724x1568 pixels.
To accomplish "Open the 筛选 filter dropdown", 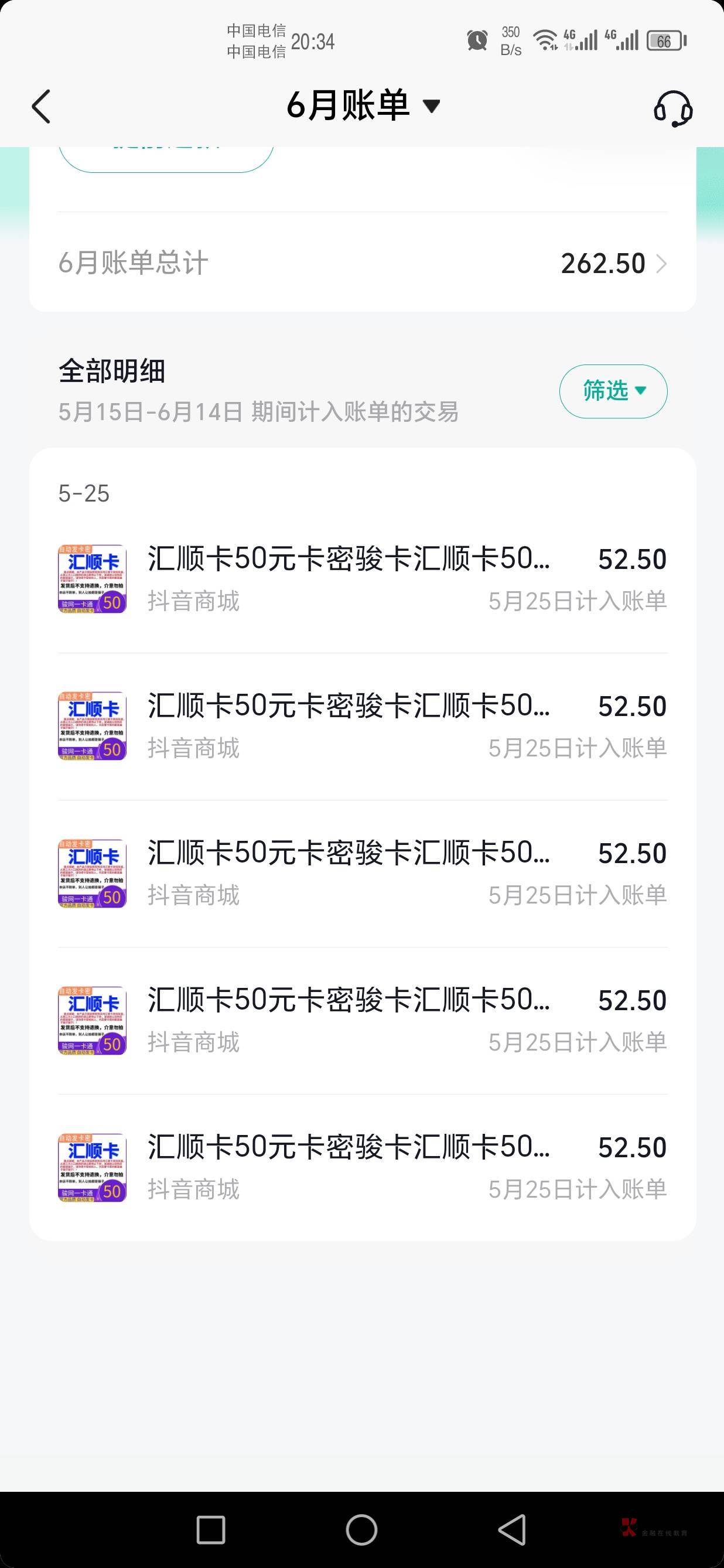I will pos(613,391).
